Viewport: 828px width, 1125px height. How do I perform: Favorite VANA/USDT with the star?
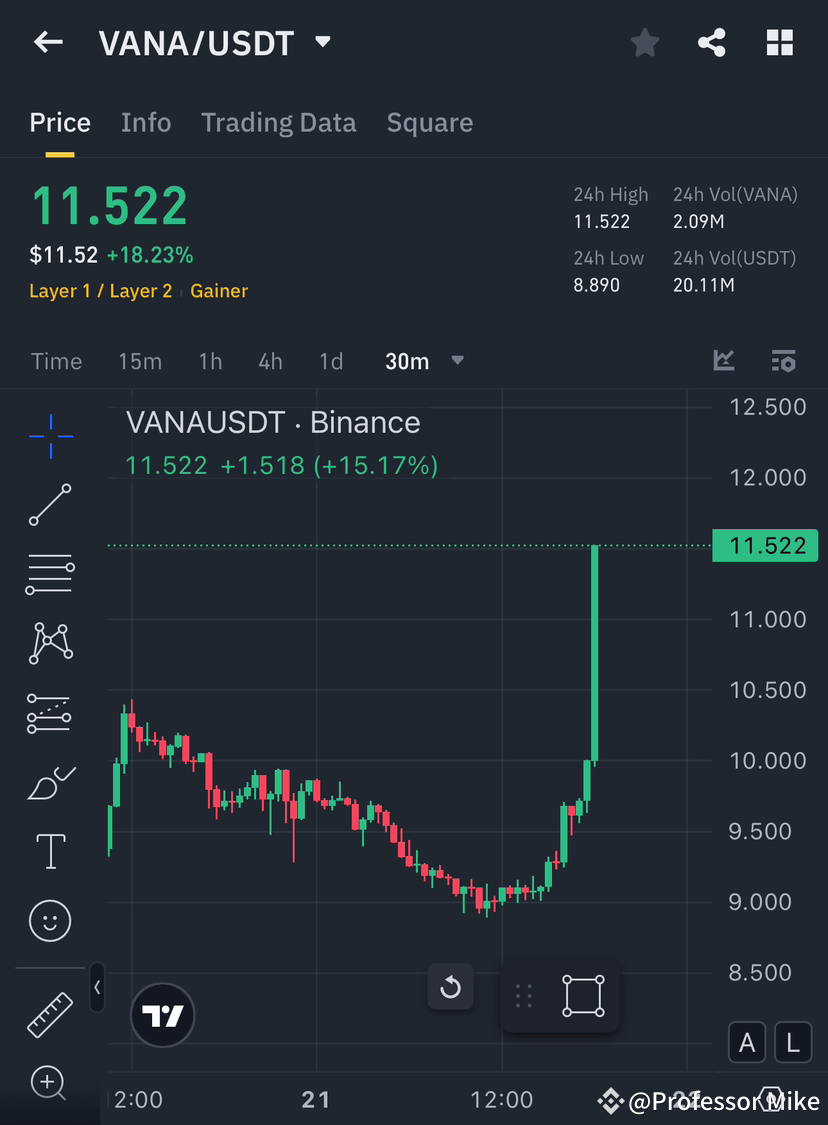(x=644, y=42)
